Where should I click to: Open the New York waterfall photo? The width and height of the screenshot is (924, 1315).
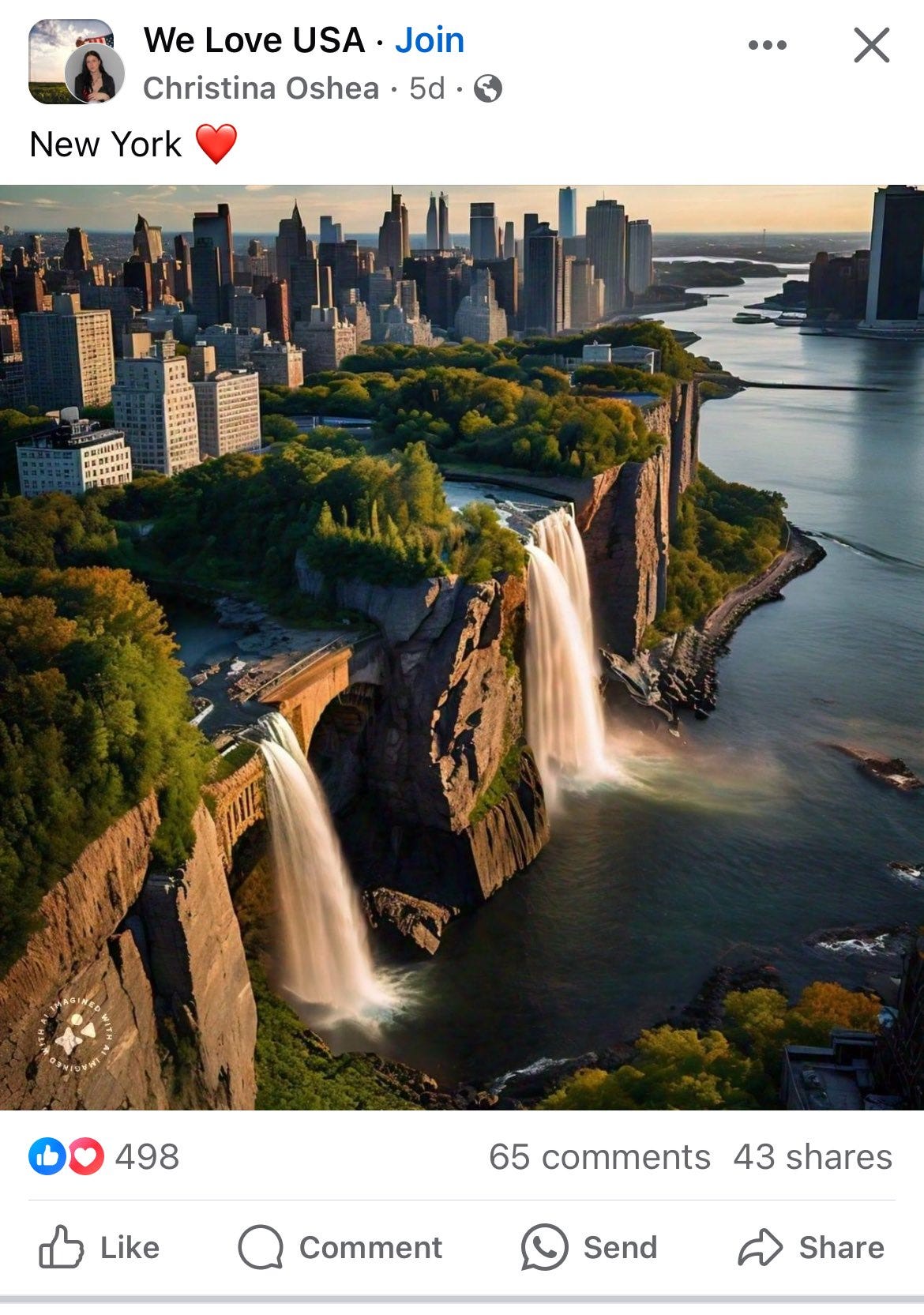(462, 648)
